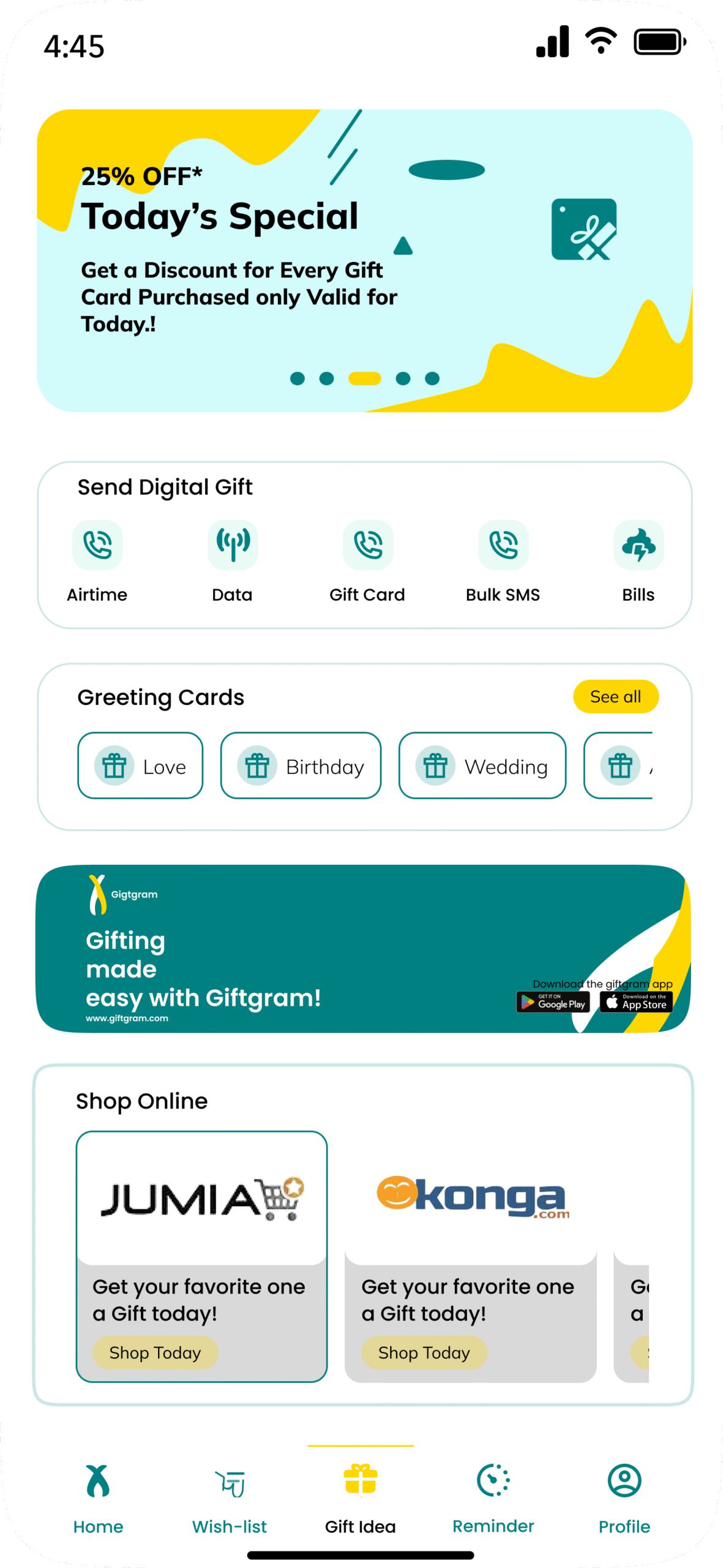
Task: Select the Birthday greeting card chip
Action: (x=301, y=766)
